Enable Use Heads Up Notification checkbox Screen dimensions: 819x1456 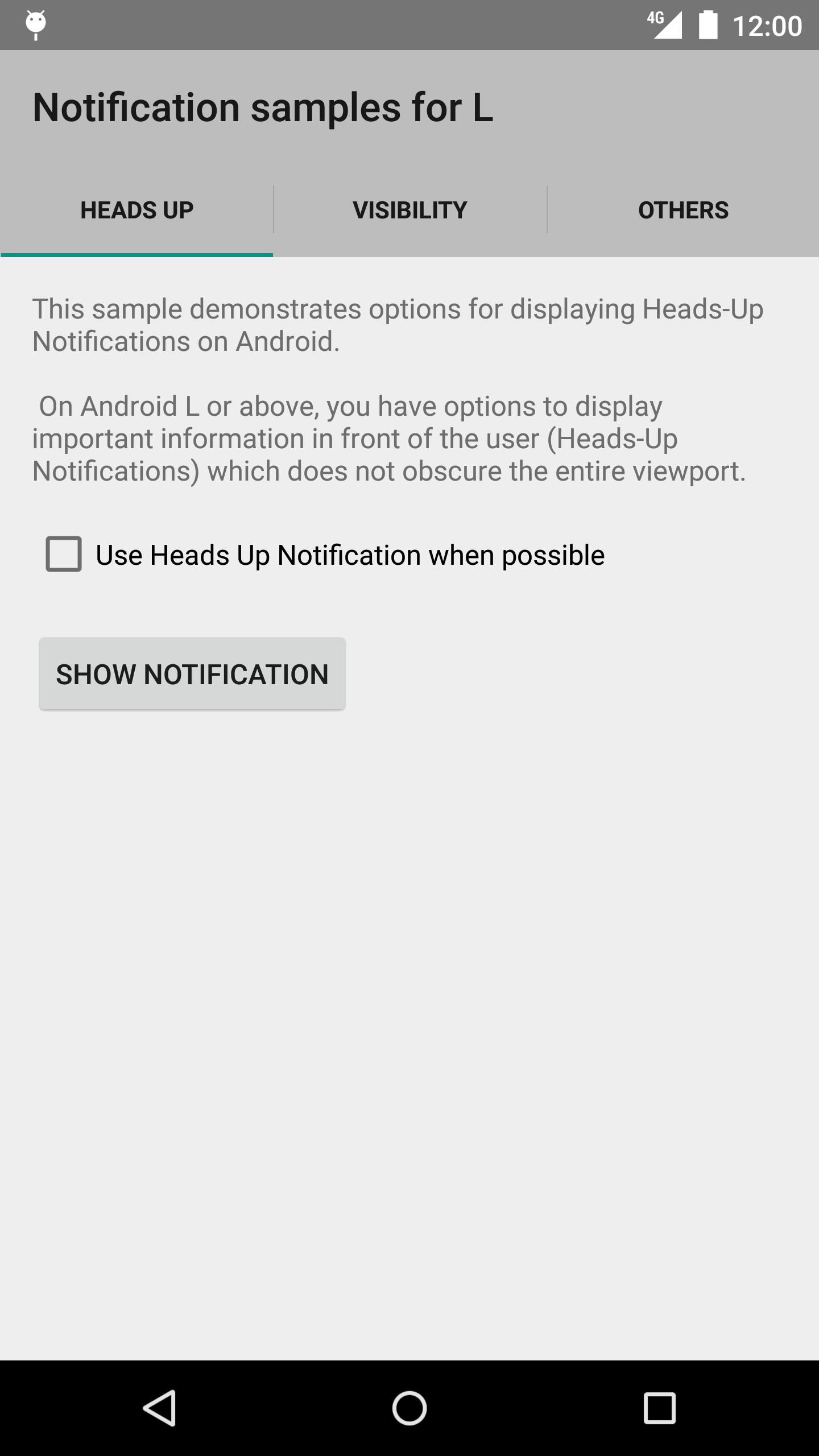coord(64,554)
